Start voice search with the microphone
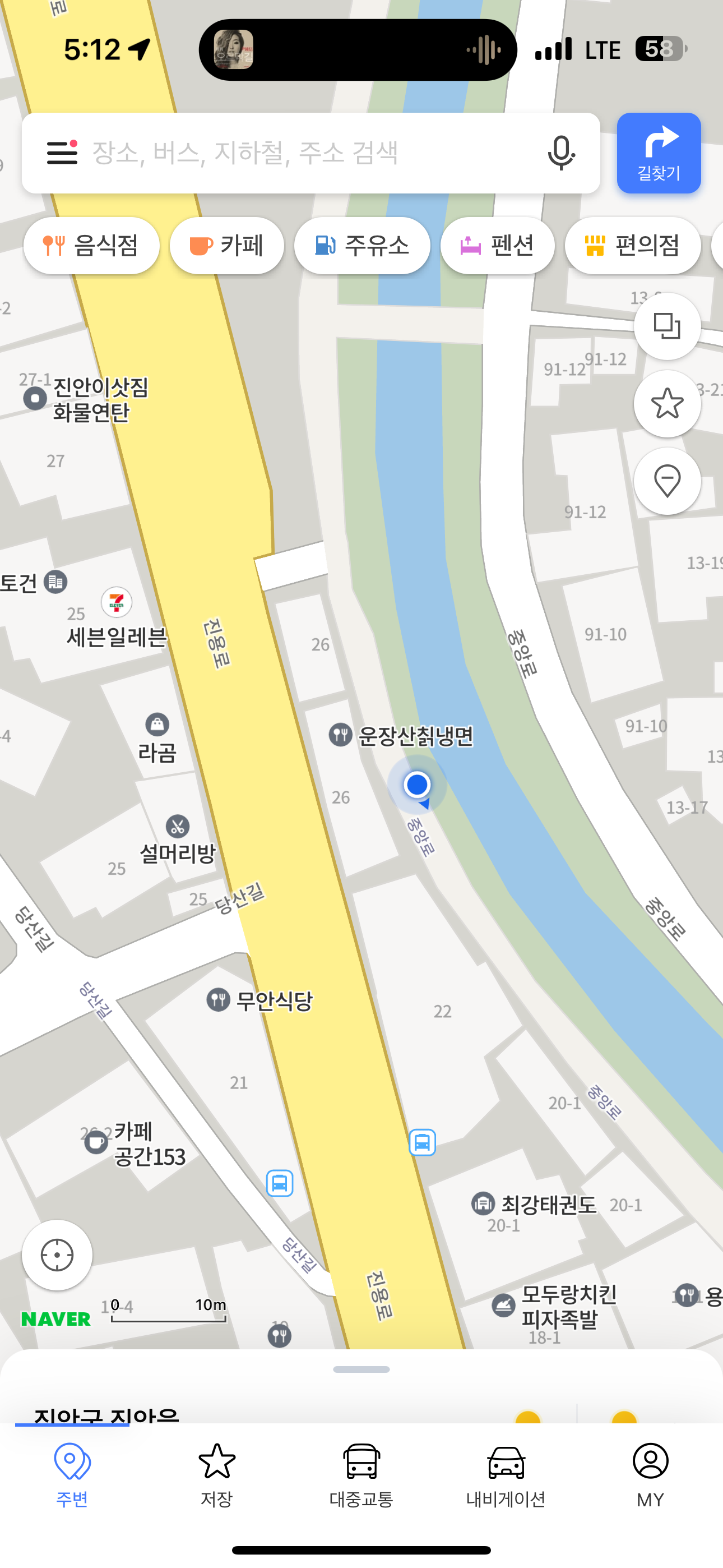Screen dimensions: 723x1568 (x=560, y=152)
